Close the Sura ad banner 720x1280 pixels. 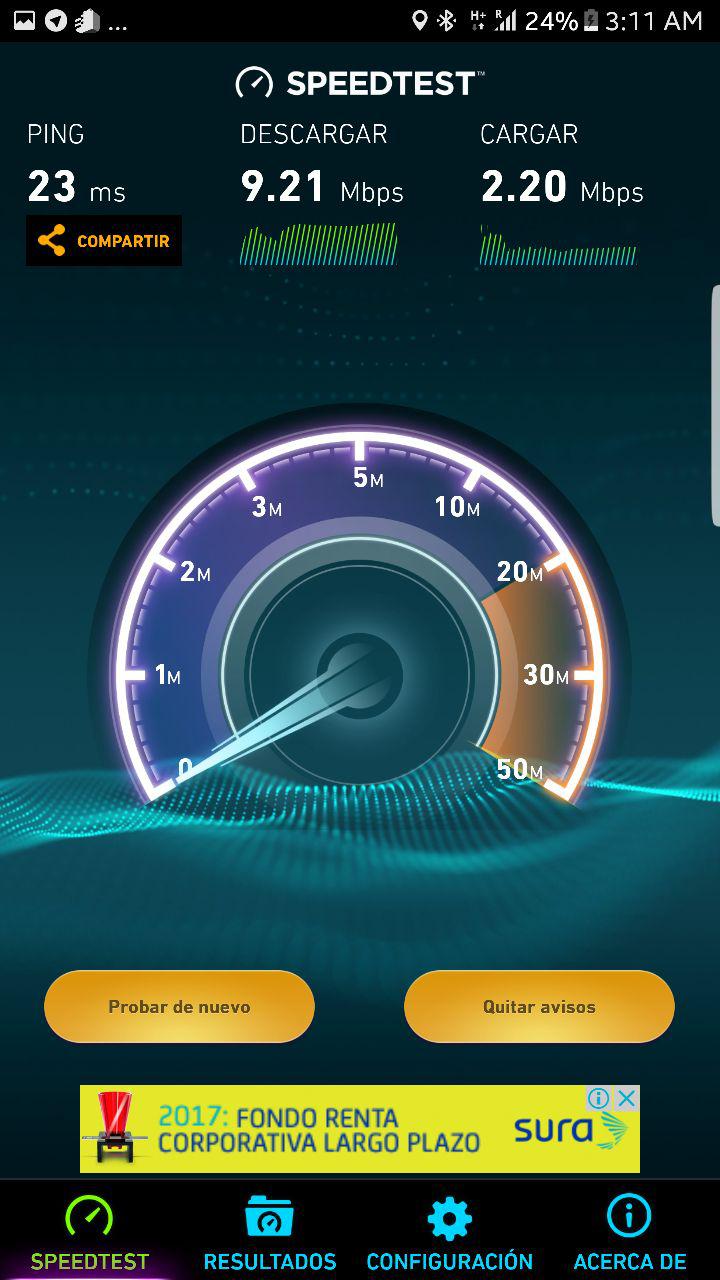click(x=627, y=1098)
